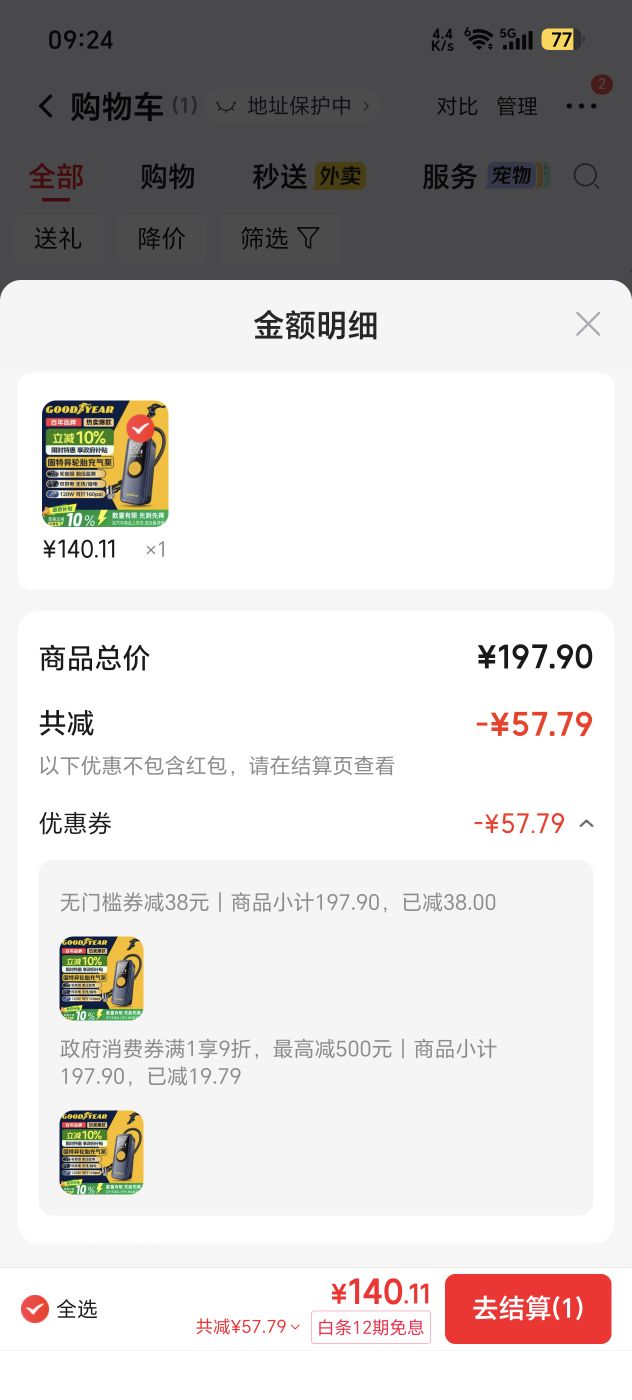Switch to the 购物 tab
Viewport: 632px width, 1400px height.
167,177
